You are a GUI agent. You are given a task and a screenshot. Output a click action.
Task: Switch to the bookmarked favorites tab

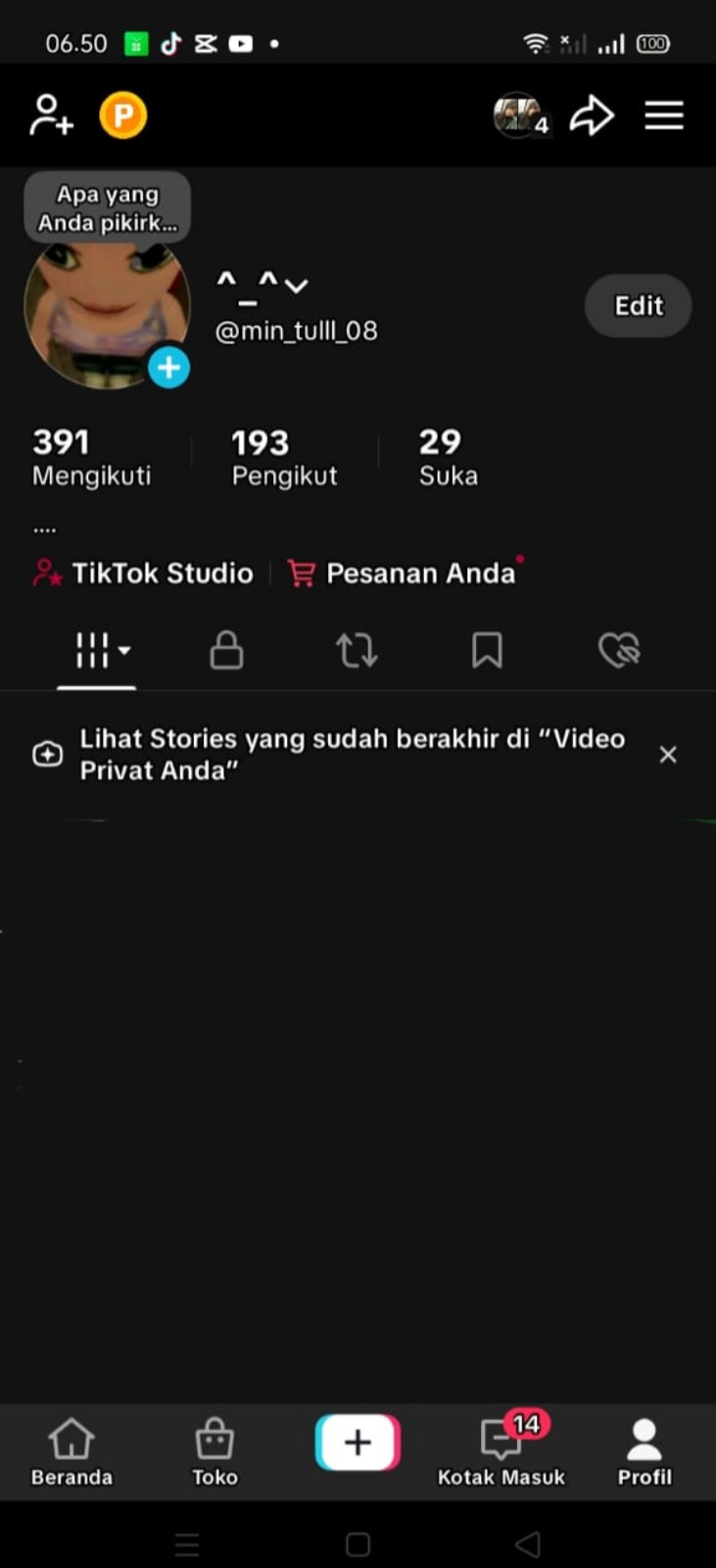(487, 650)
